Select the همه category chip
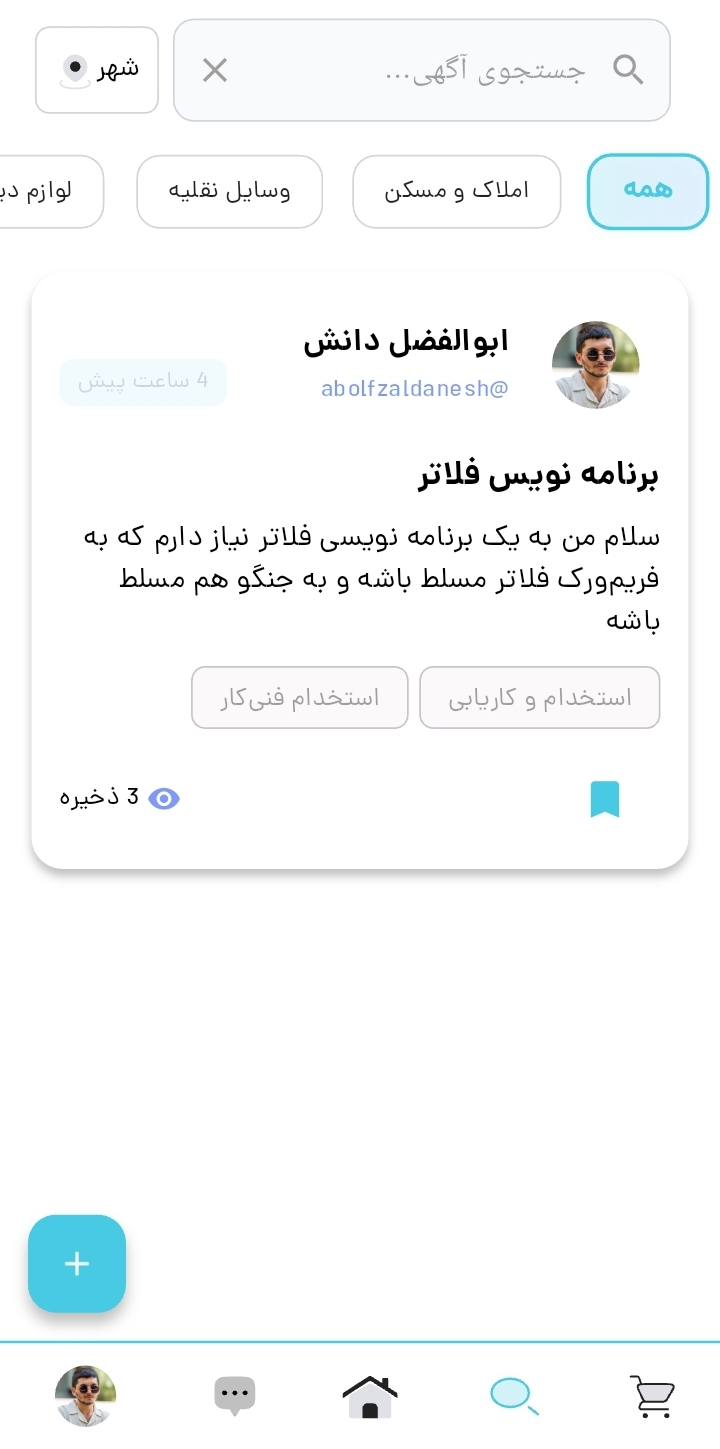Viewport: 720px width, 1449px height. [647, 191]
